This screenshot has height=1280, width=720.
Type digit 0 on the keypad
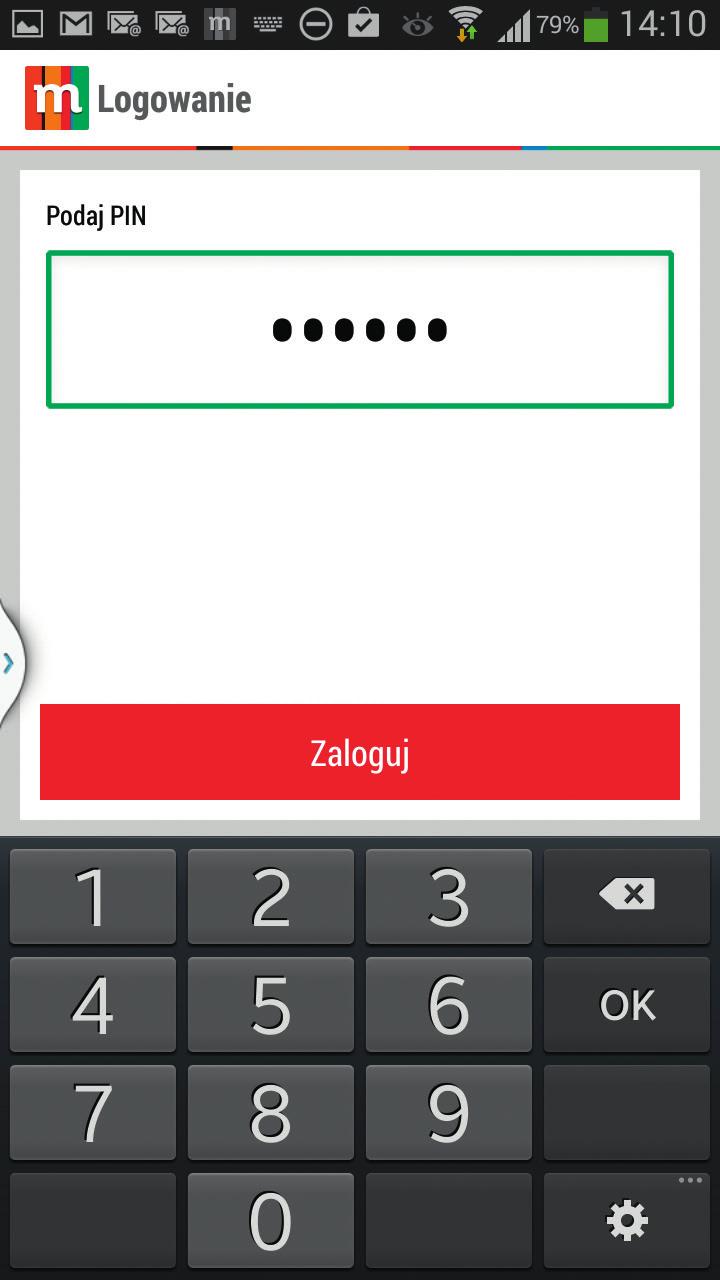coord(270,1222)
